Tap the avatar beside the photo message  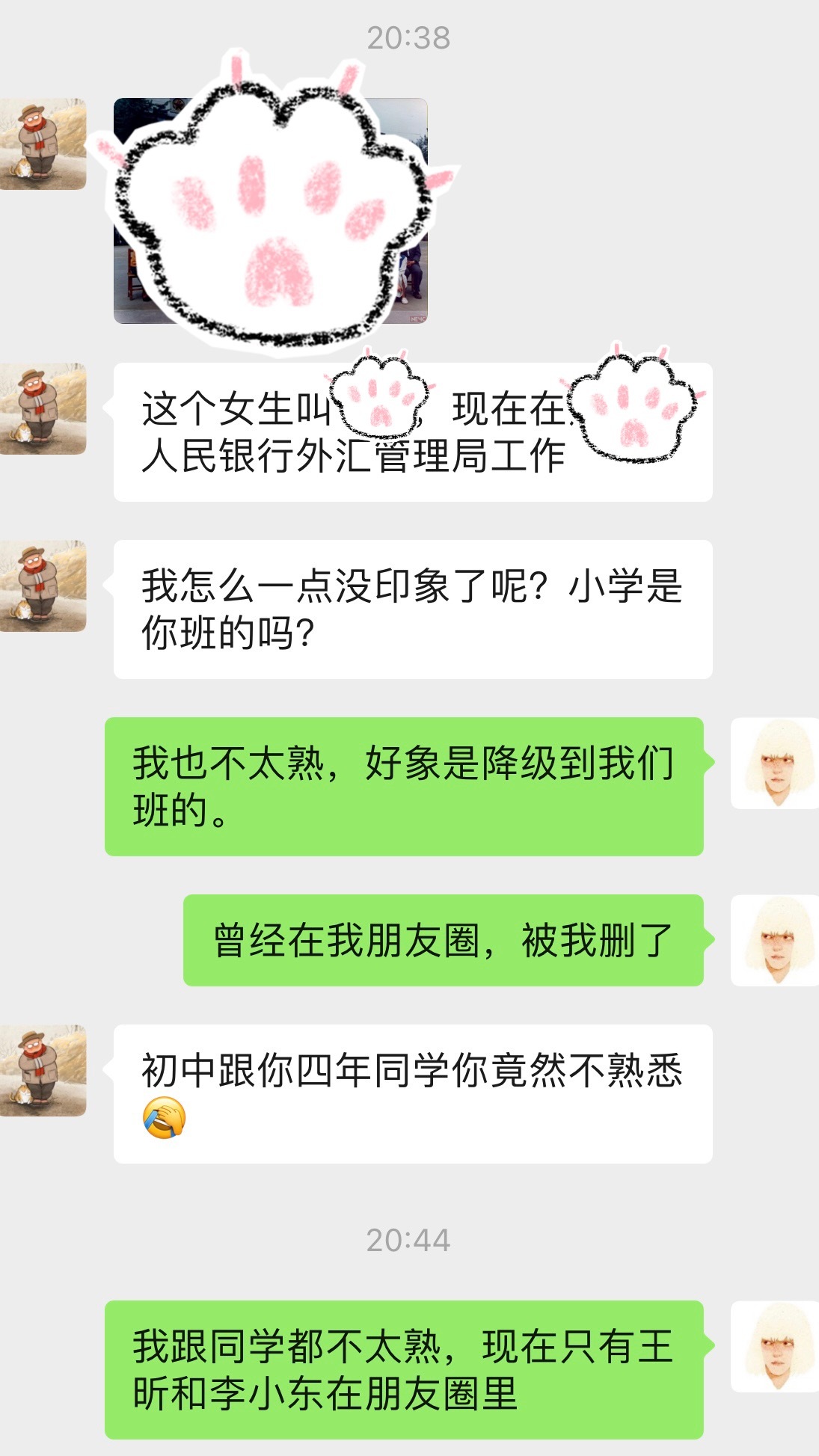(43, 144)
